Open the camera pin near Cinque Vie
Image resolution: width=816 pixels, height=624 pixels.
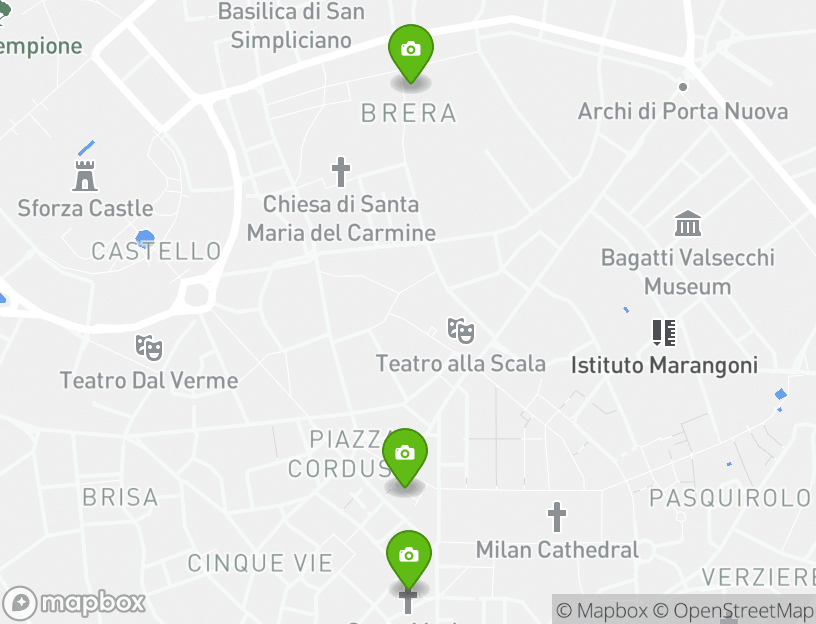coord(408,556)
